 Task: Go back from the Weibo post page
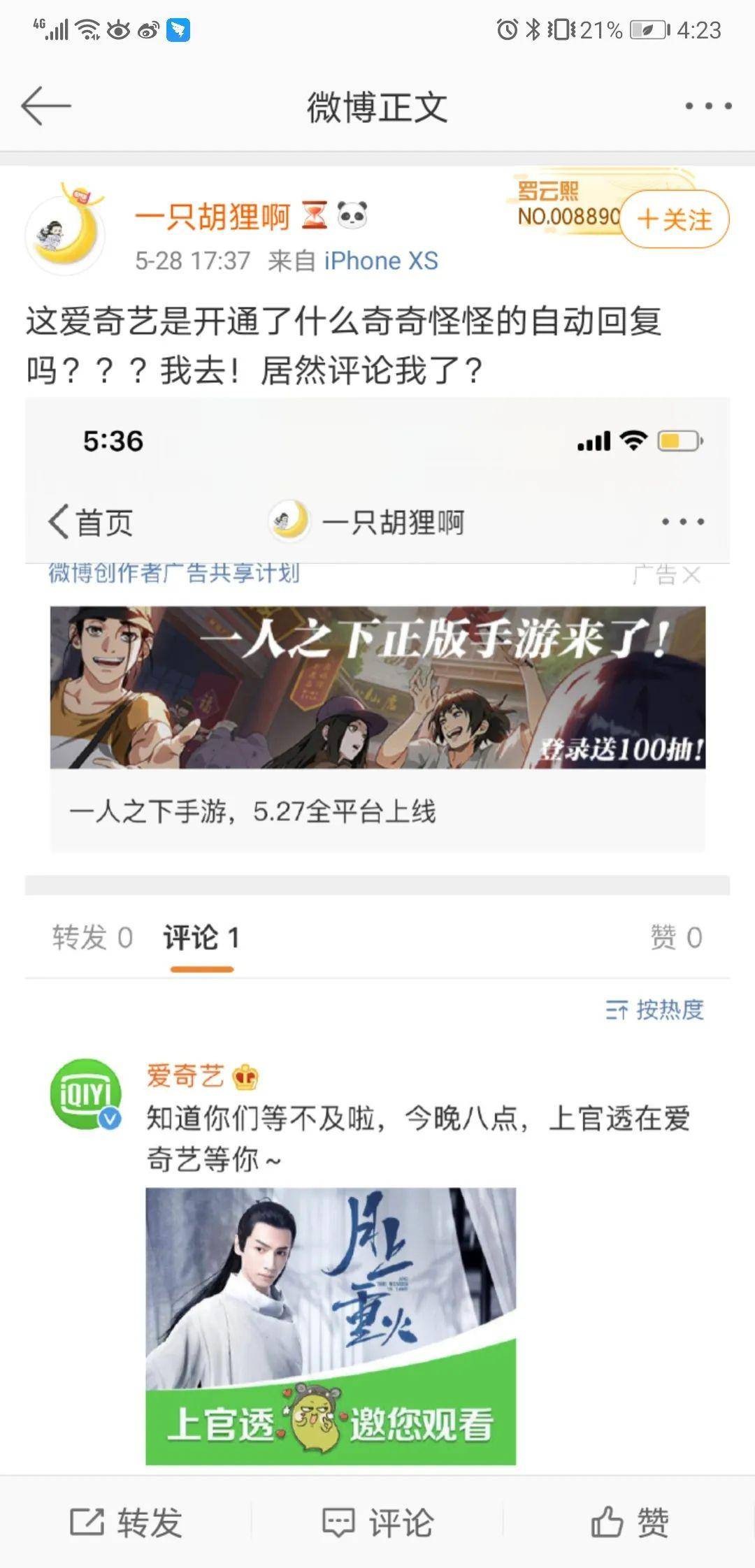tap(46, 106)
